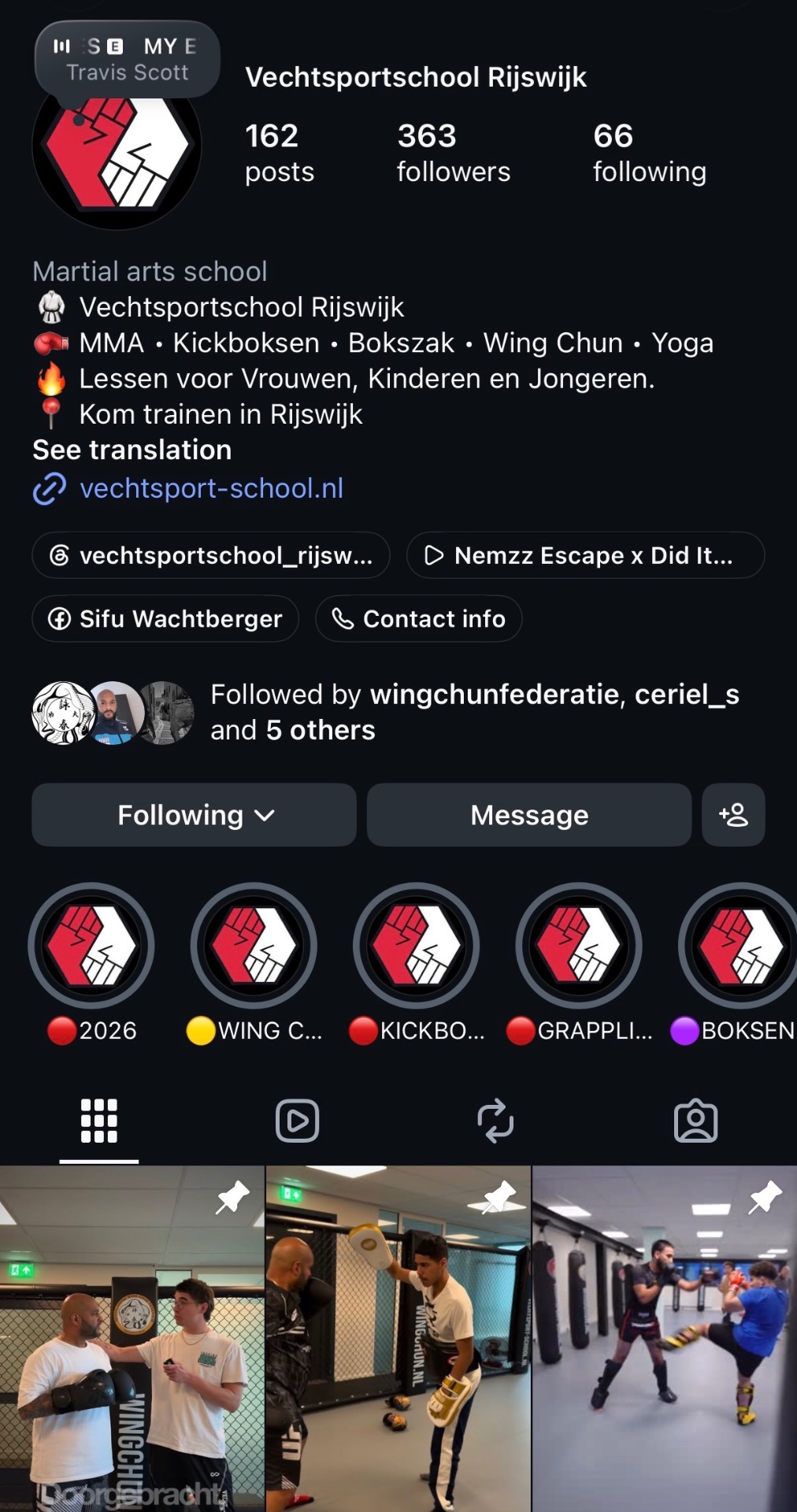This screenshot has width=797, height=1512.
Task: View mutual followers wingchunfederatie and others
Action: [x=386, y=712]
